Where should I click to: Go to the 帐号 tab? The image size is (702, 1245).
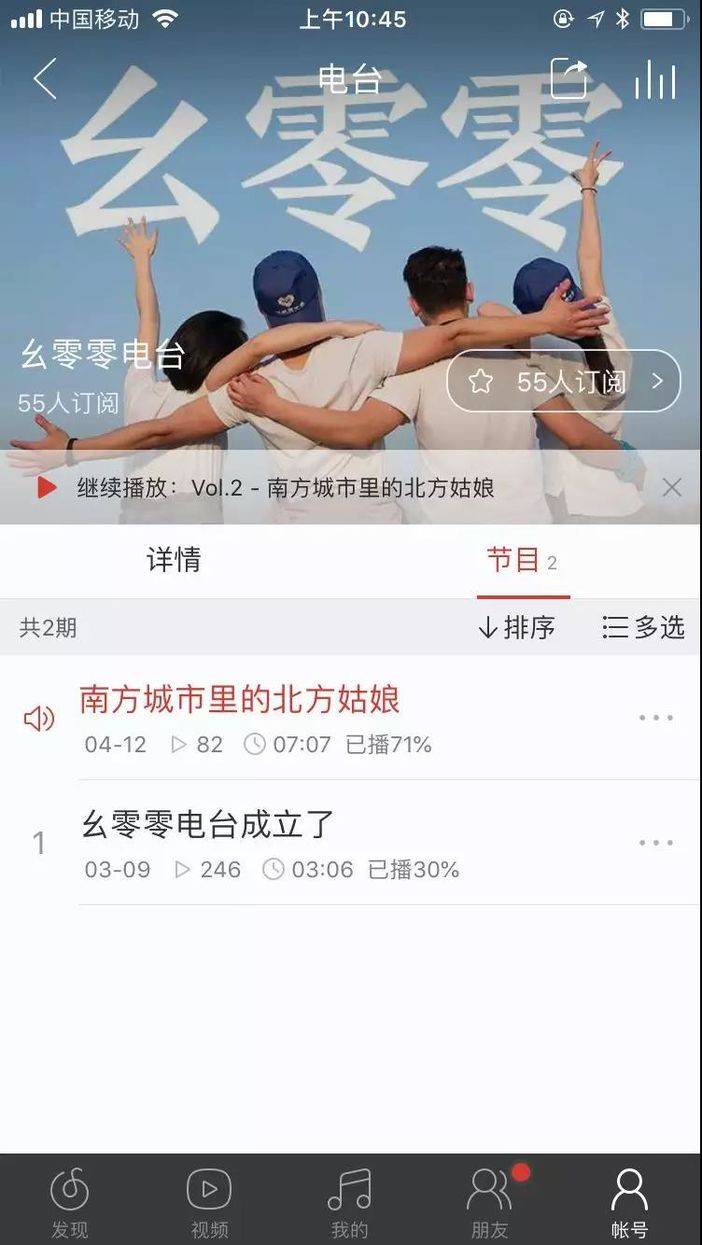tap(630, 1201)
